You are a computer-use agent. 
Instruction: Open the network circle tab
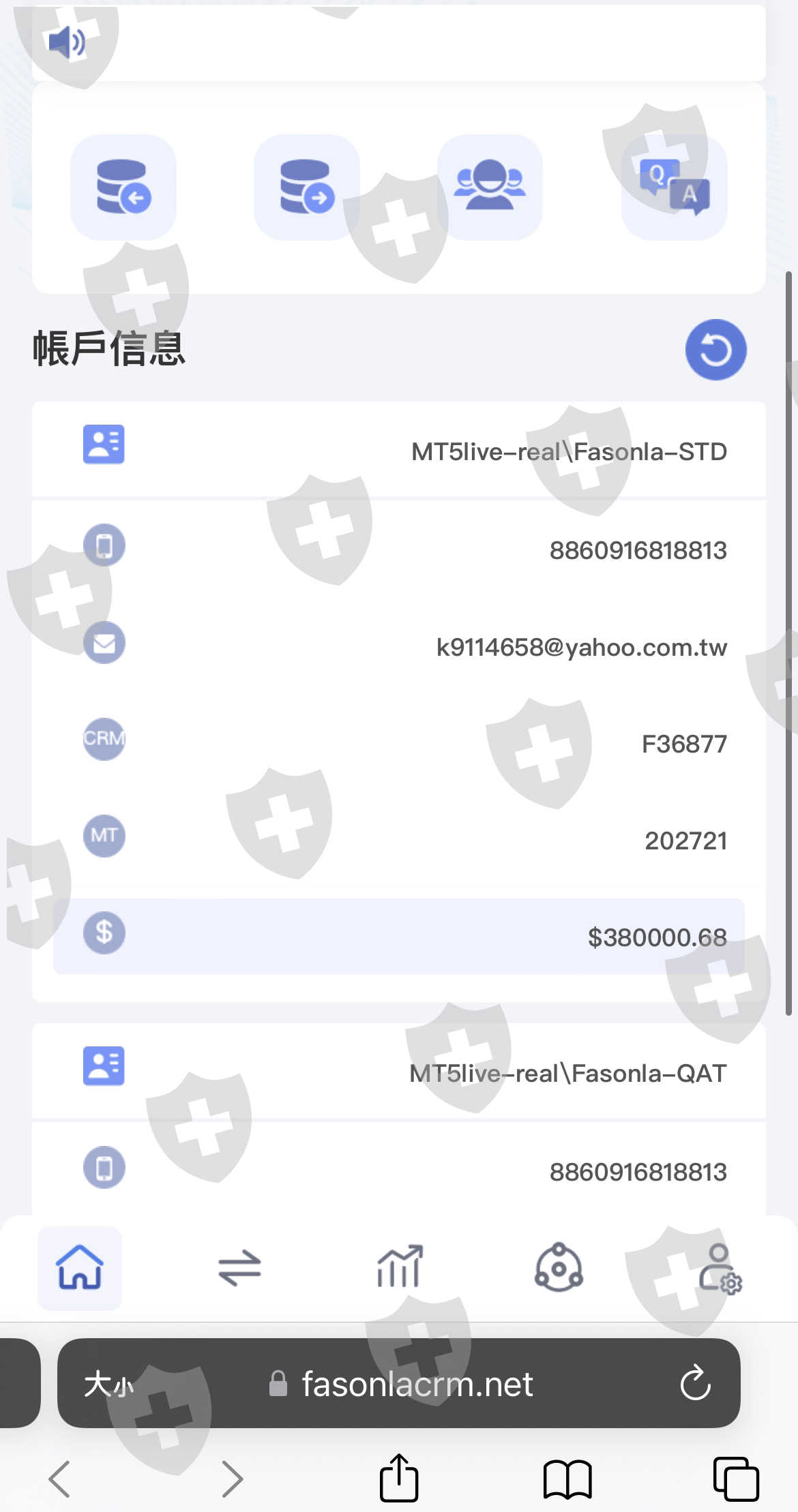(x=559, y=1267)
